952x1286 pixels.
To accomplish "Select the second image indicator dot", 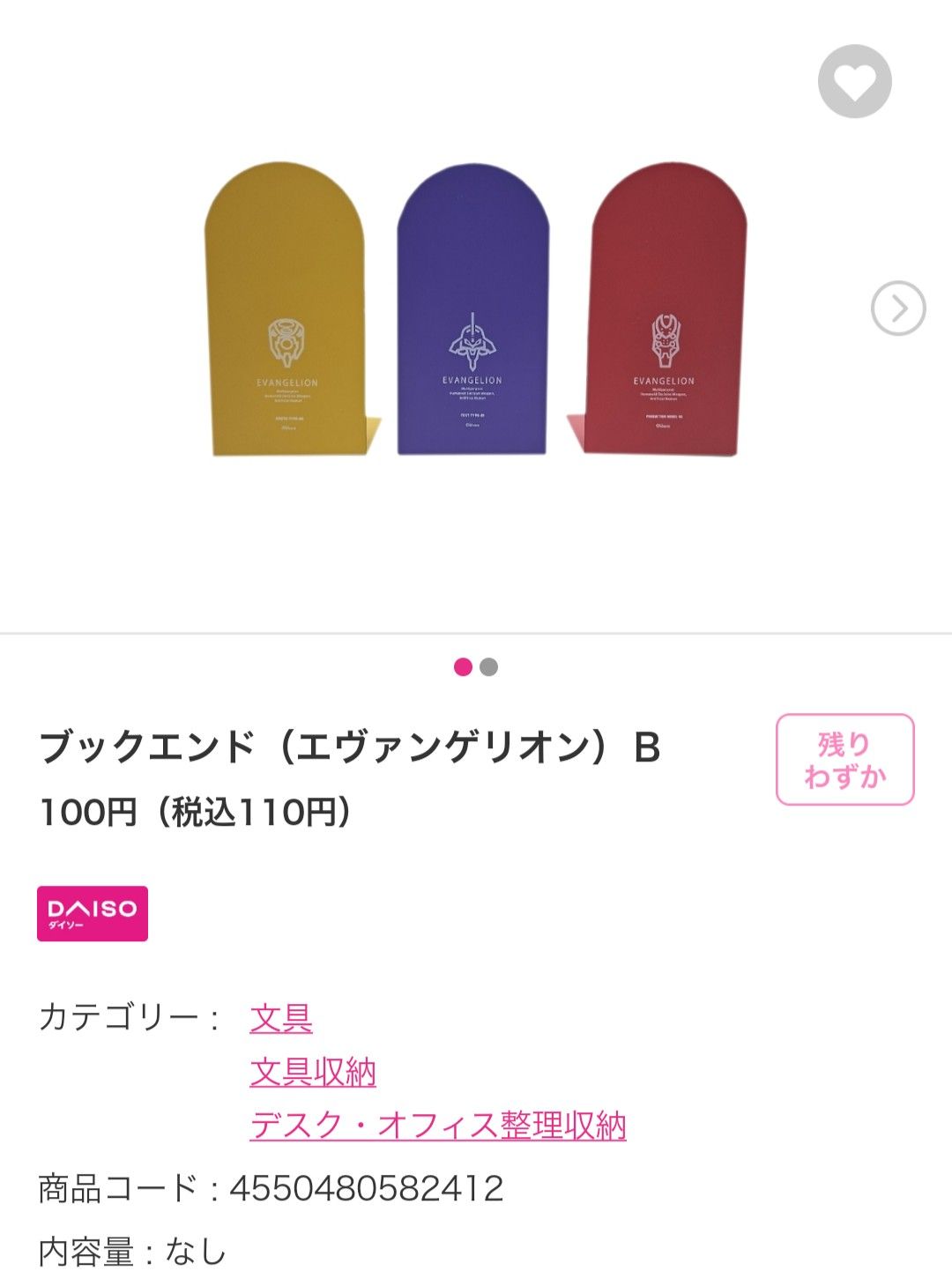I will pos(489,667).
